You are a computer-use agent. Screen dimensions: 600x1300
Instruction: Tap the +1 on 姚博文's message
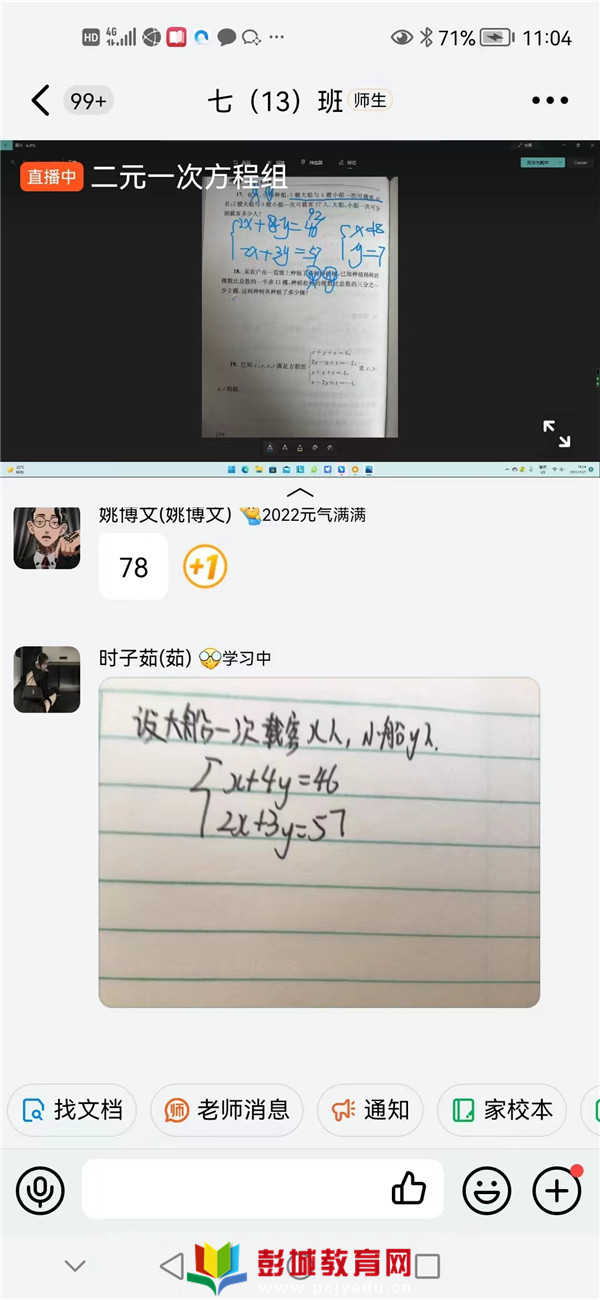click(205, 568)
